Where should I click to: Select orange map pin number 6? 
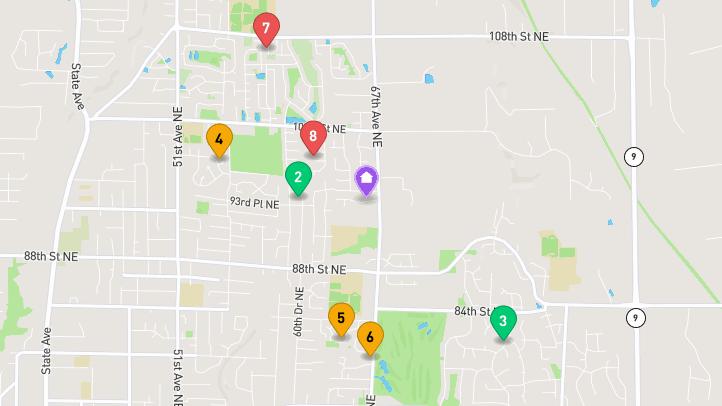coord(370,337)
